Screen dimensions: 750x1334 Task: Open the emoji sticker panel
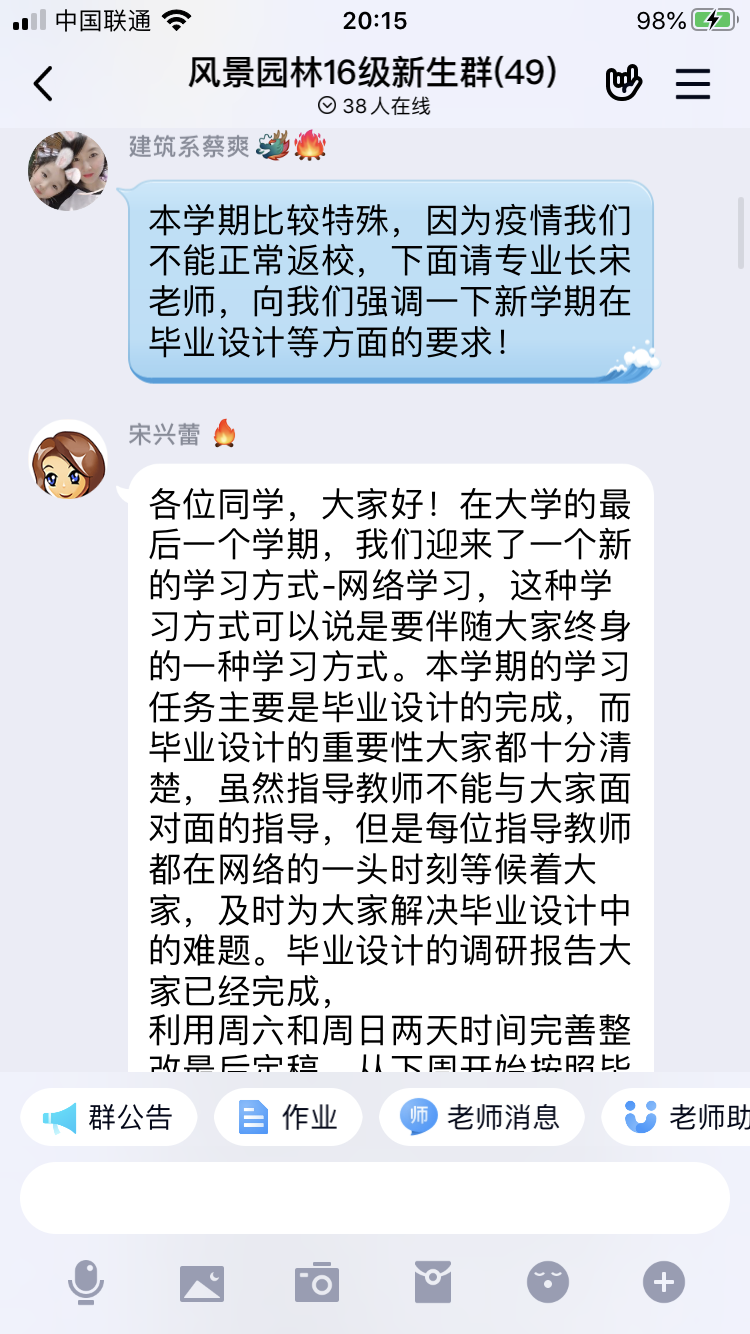pyautogui.click(x=548, y=1282)
